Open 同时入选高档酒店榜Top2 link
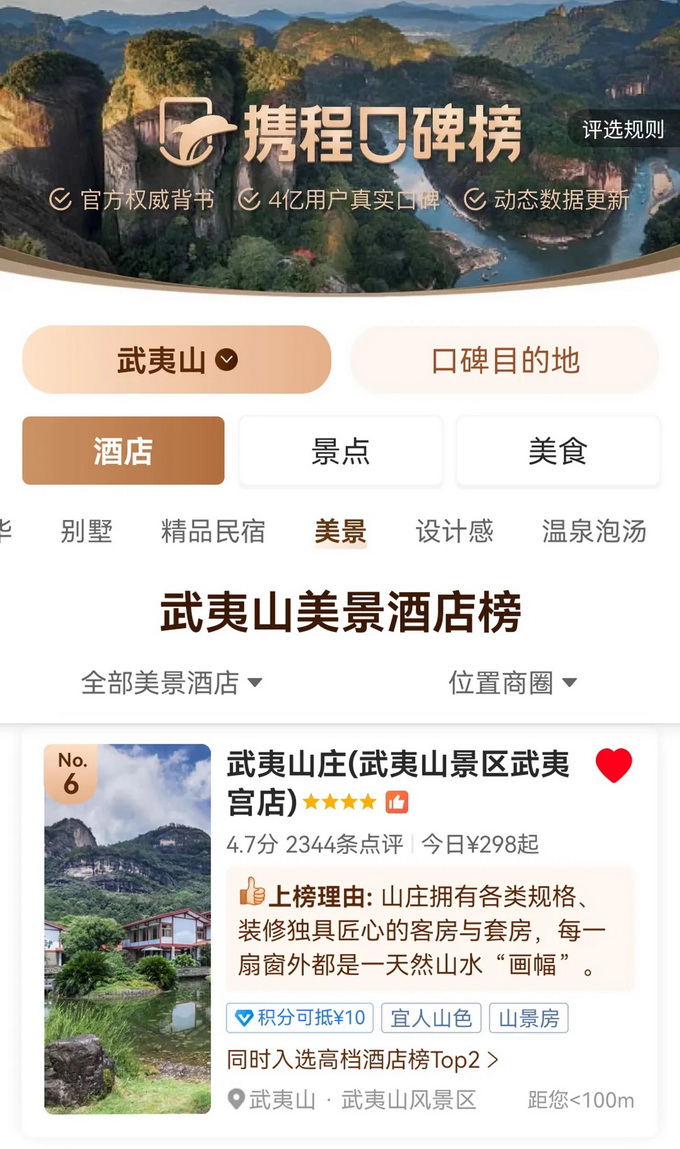The width and height of the screenshot is (680, 1149). (363, 1059)
